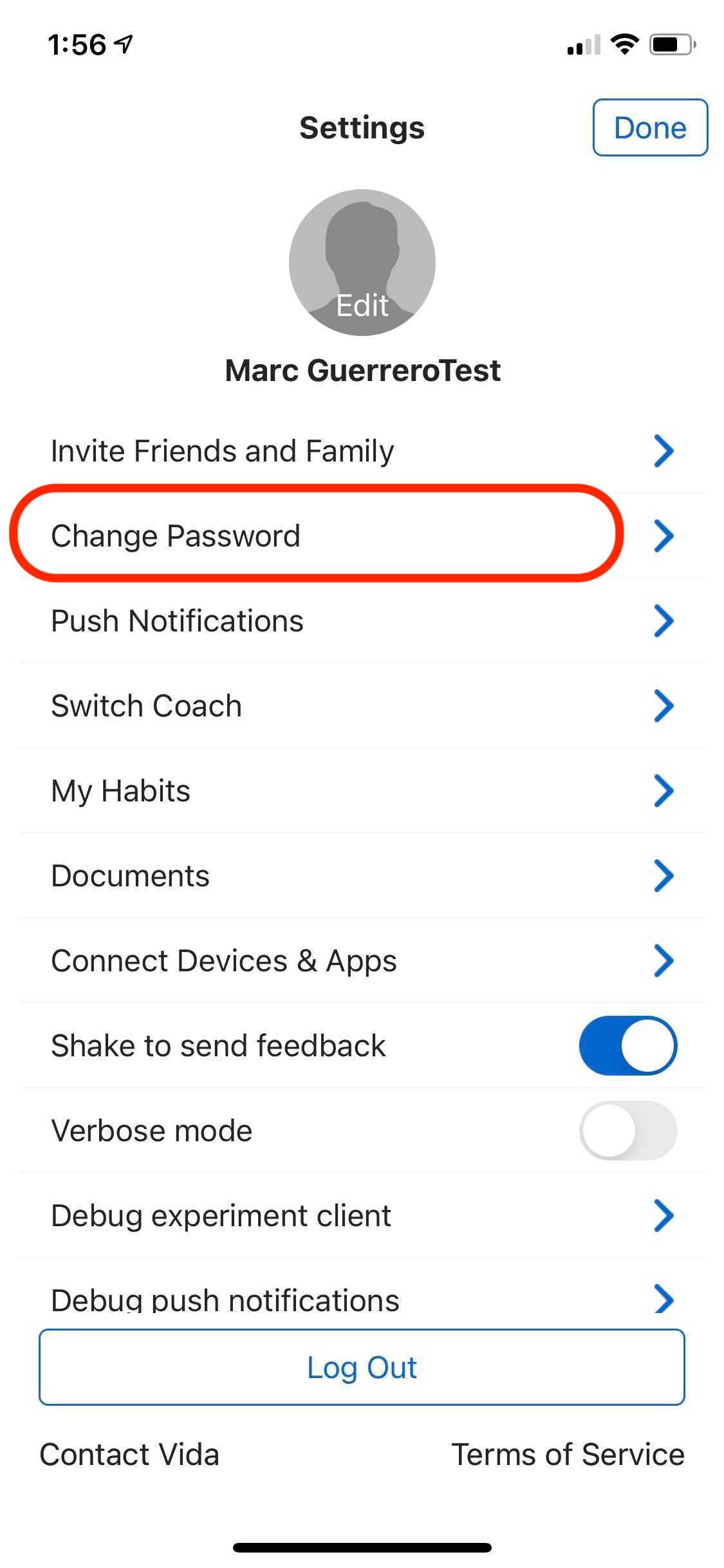Open Connect Devices & Apps
The image size is (724, 1568).
pos(362,960)
